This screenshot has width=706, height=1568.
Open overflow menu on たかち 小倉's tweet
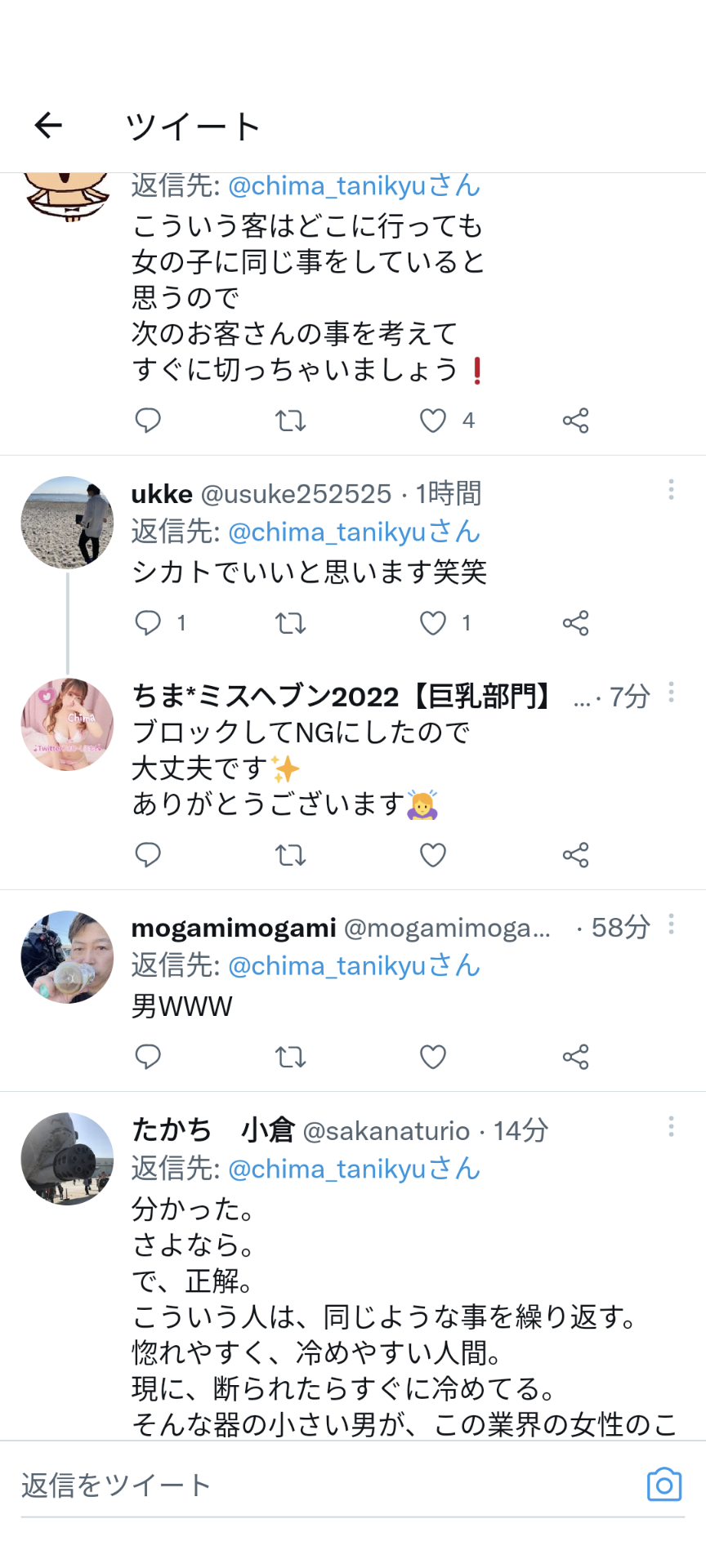tap(671, 1127)
